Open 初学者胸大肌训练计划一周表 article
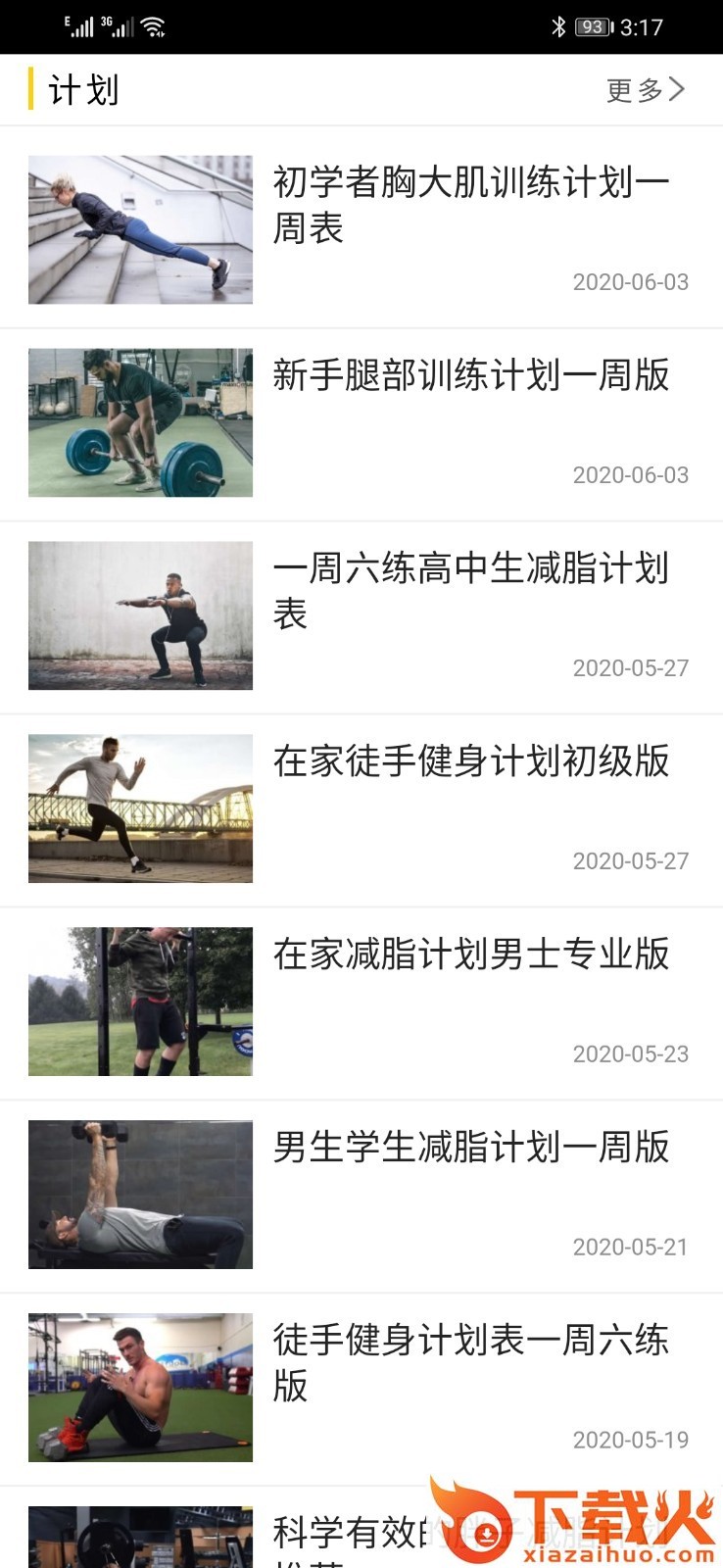 click(470, 205)
